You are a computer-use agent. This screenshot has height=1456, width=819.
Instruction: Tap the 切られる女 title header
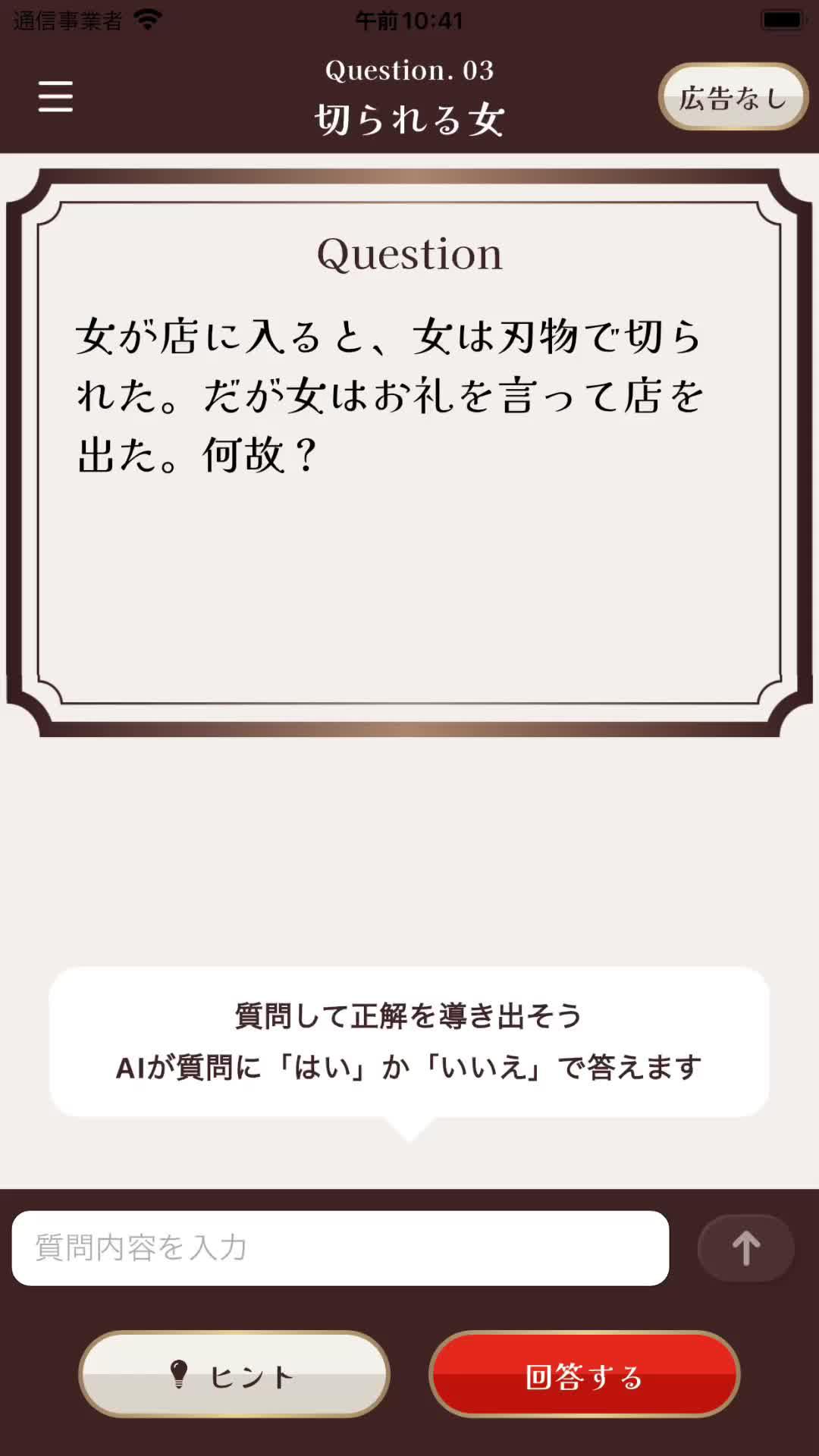[409, 115]
